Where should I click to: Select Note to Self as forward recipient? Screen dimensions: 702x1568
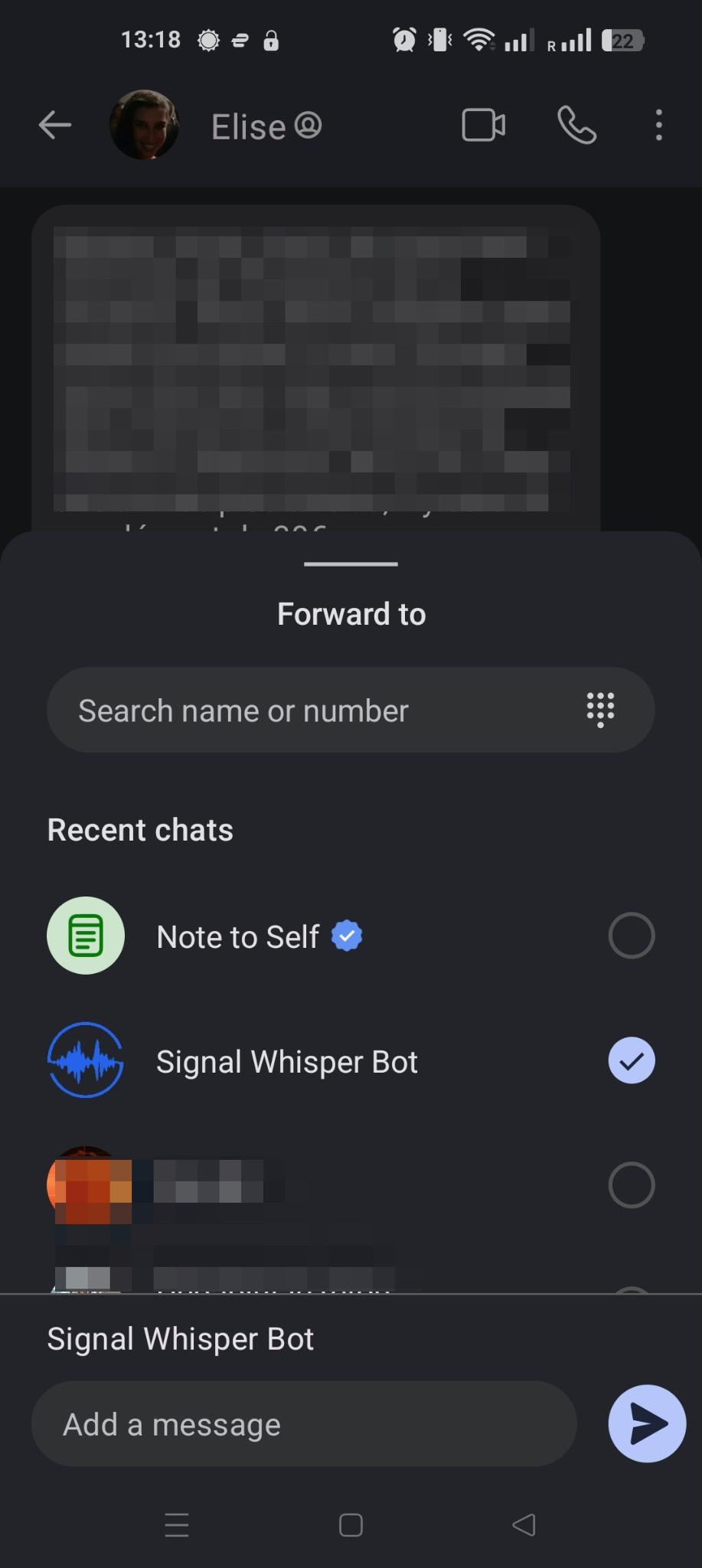point(630,935)
